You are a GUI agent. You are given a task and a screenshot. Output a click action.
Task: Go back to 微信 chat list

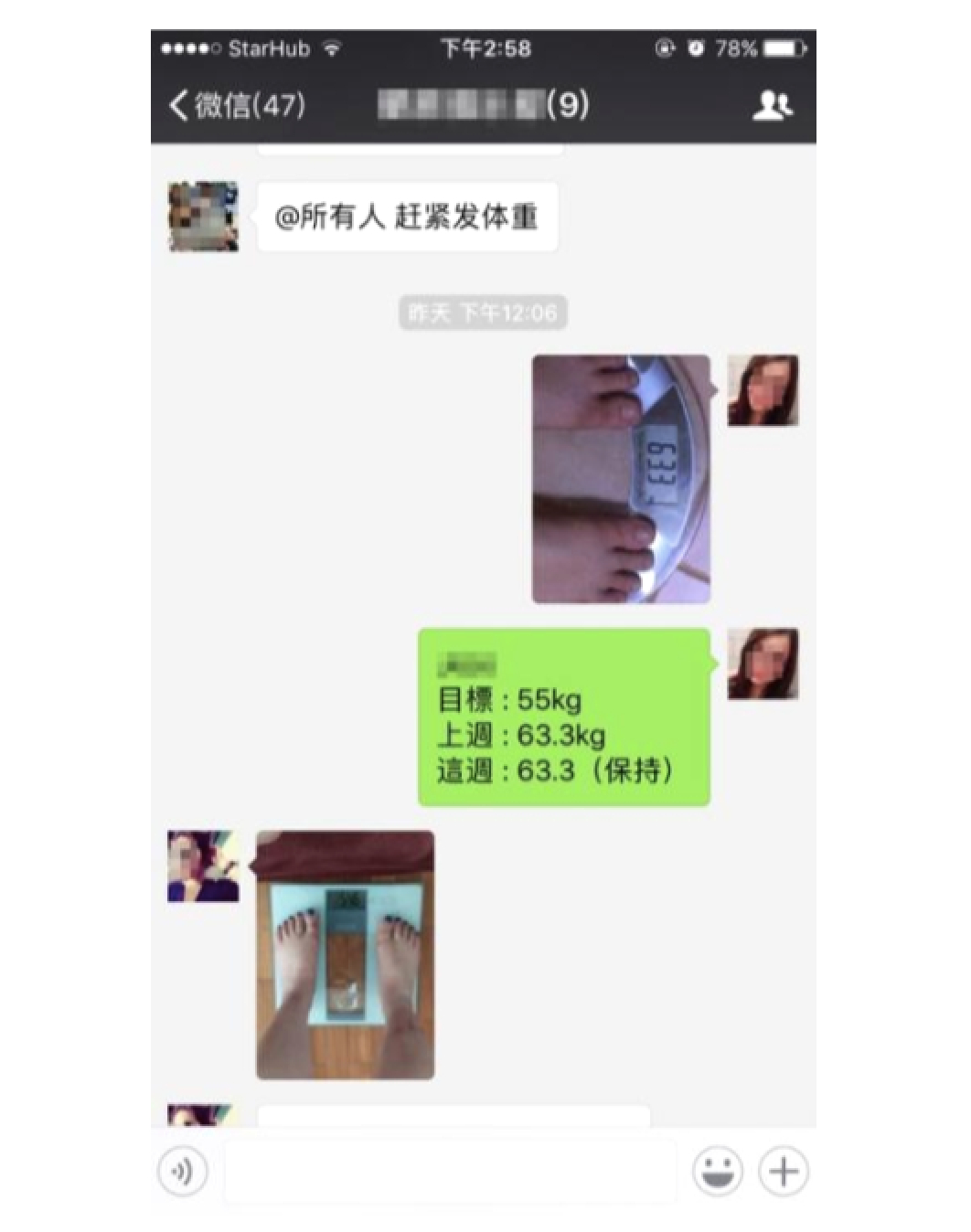click(236, 105)
